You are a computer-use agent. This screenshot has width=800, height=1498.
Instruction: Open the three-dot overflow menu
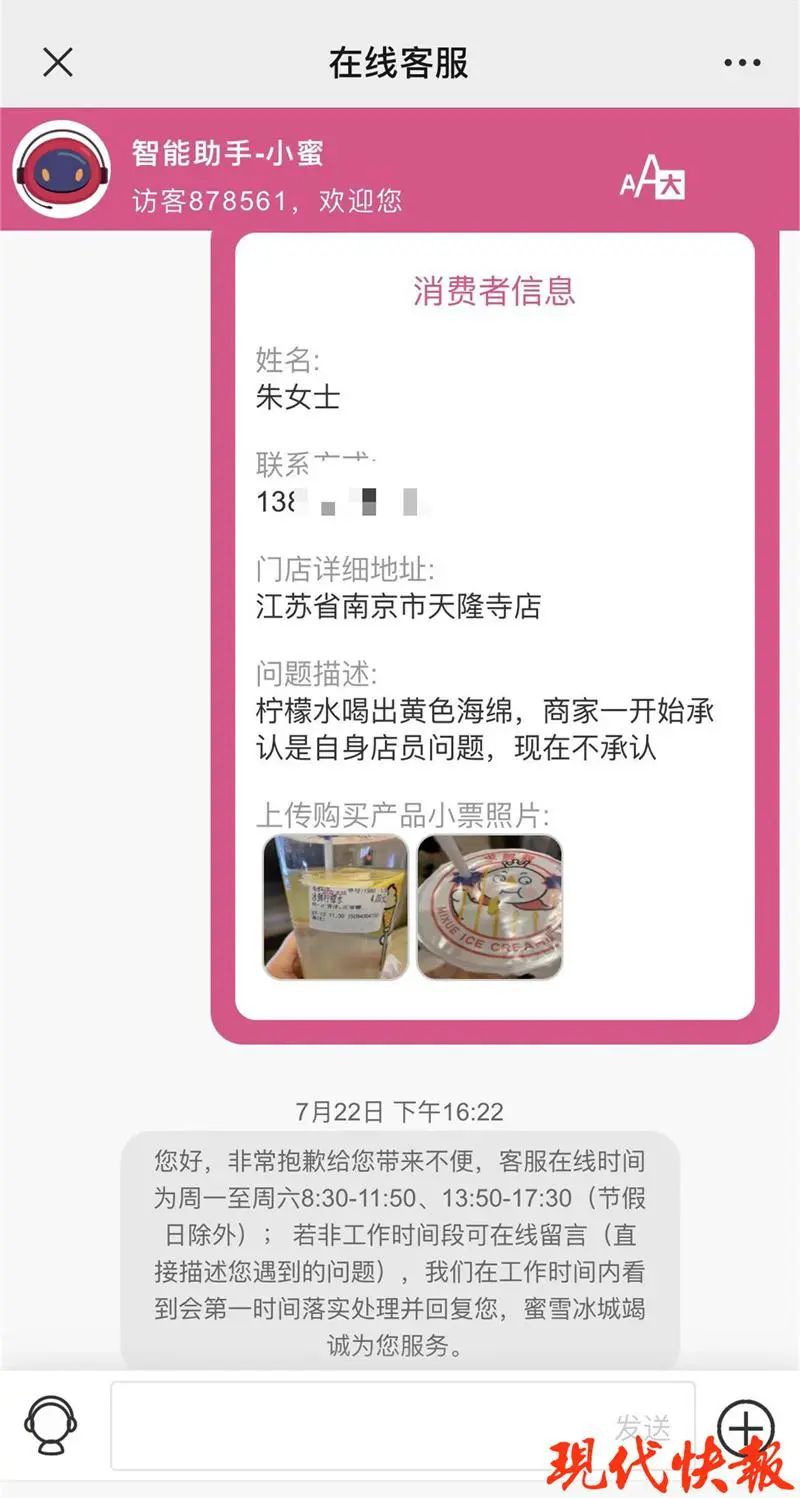pyautogui.click(x=741, y=63)
